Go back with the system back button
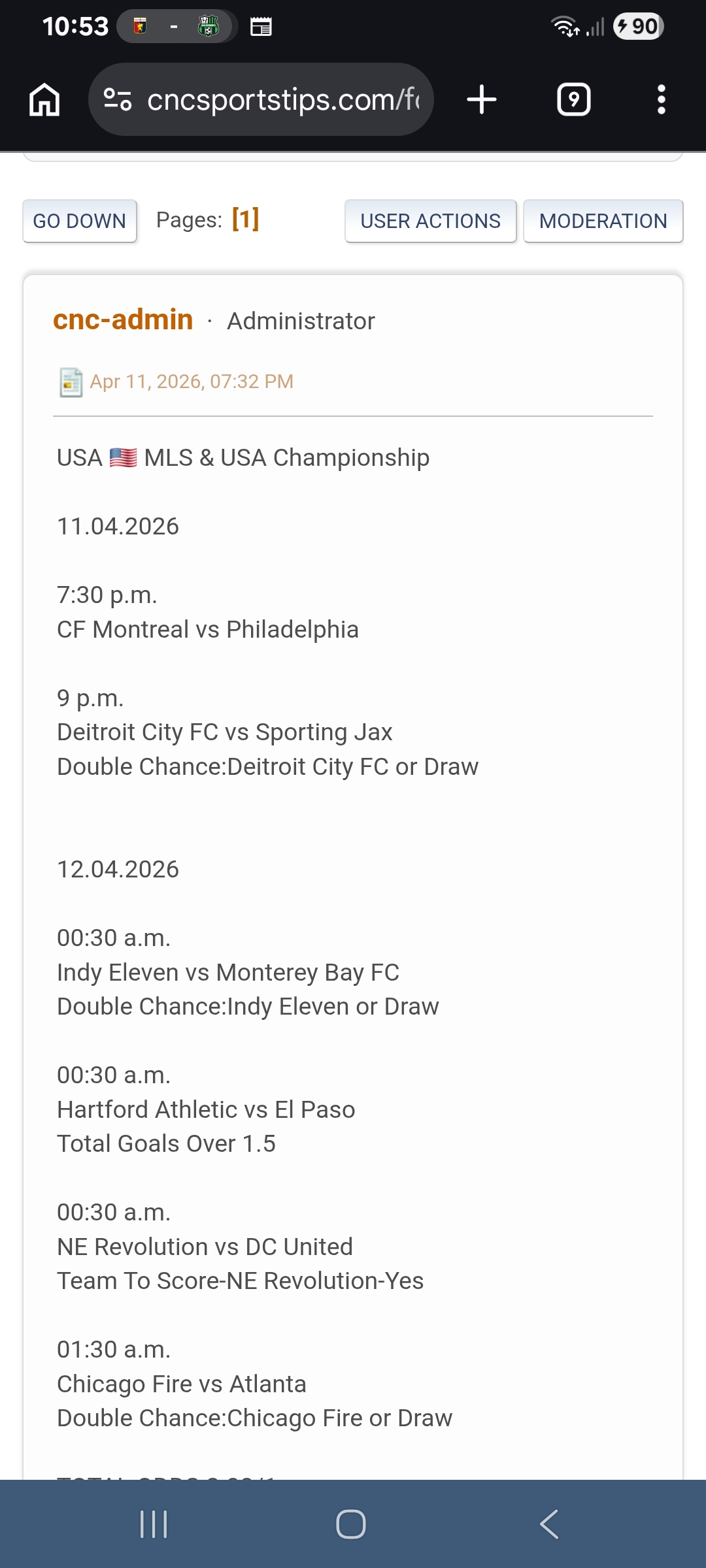706x1568 pixels. click(x=549, y=1524)
